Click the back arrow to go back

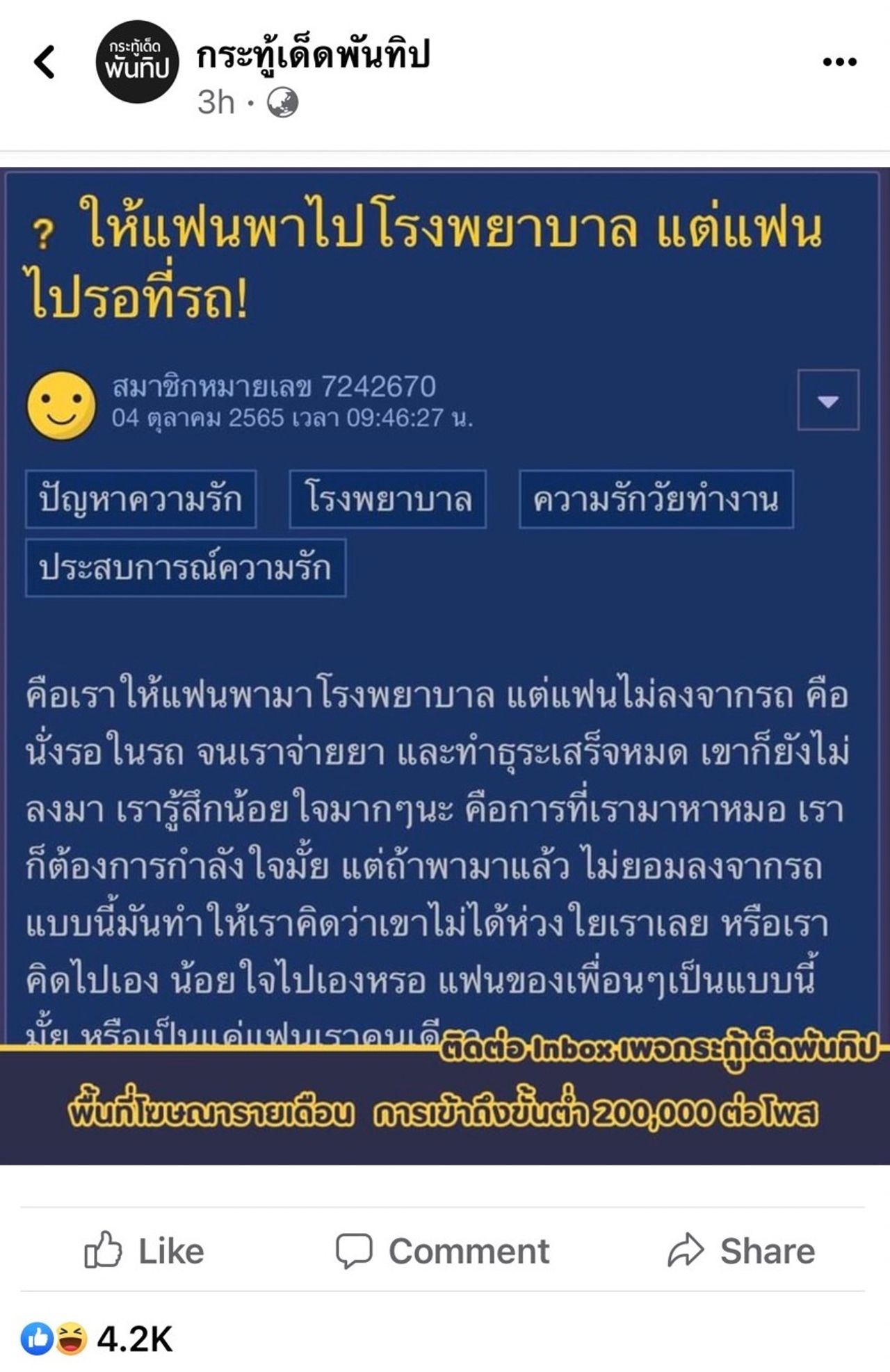[44, 61]
